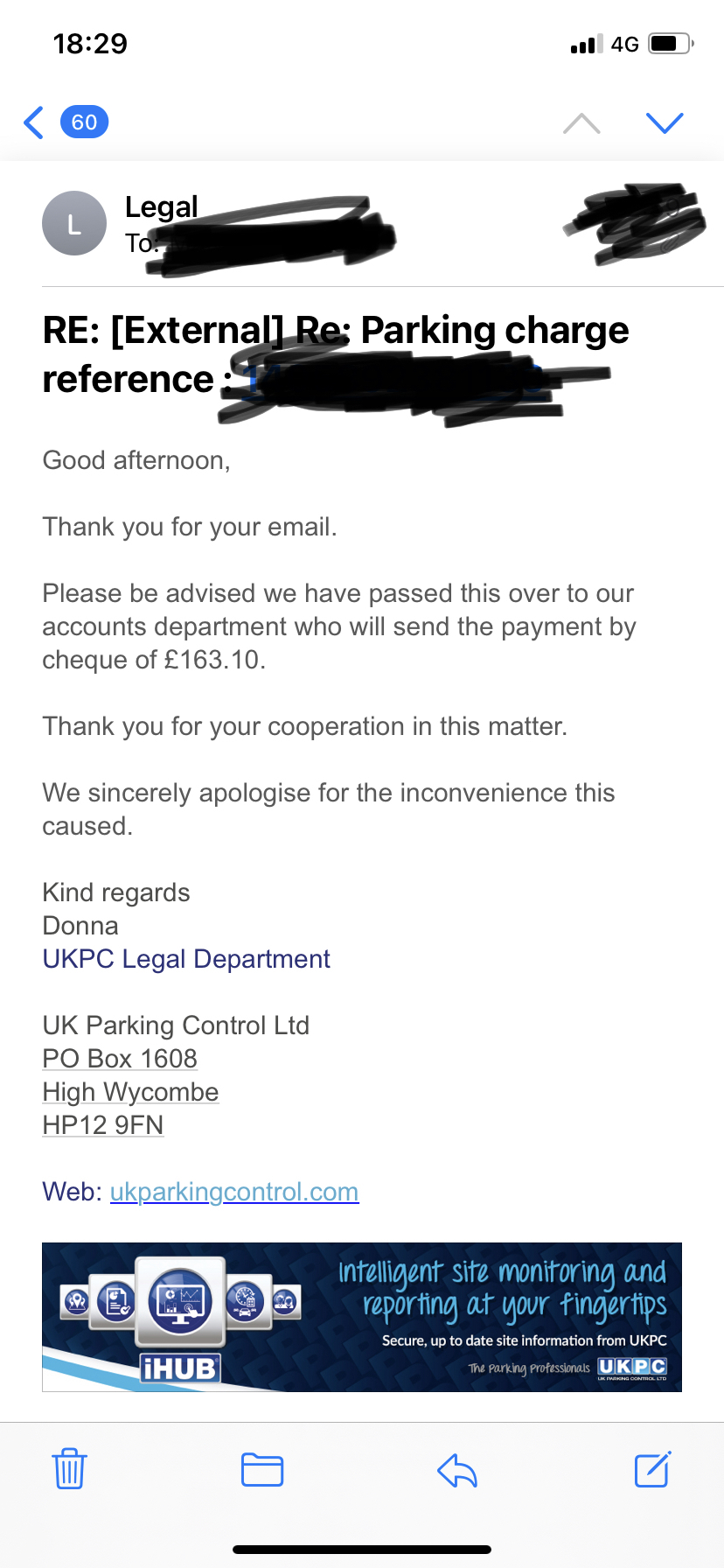This screenshot has height=1568, width=724.
Task: Jump to the next message arrow
Action: point(664,122)
